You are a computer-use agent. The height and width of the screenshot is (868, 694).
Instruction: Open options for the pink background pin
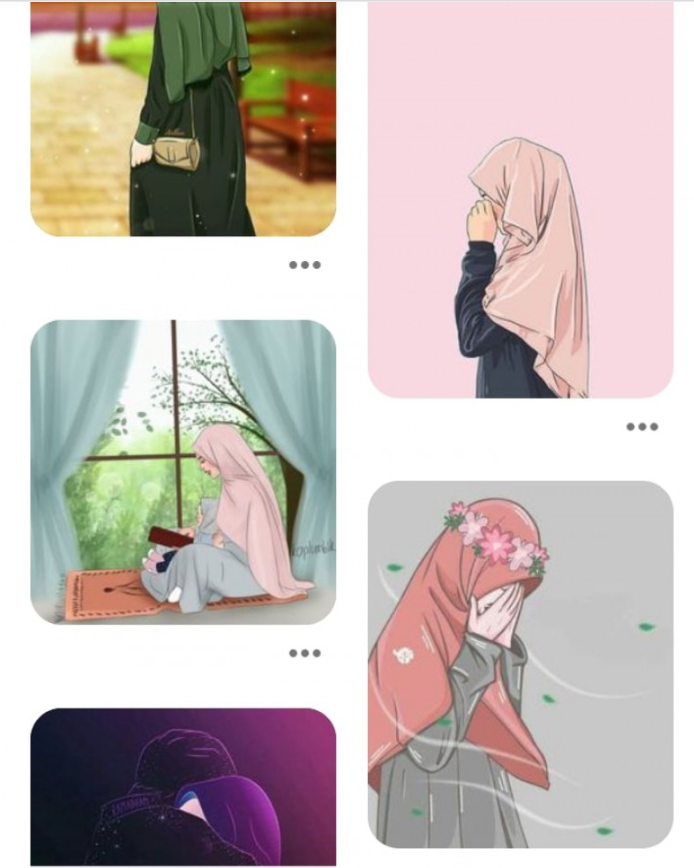pyautogui.click(x=642, y=427)
